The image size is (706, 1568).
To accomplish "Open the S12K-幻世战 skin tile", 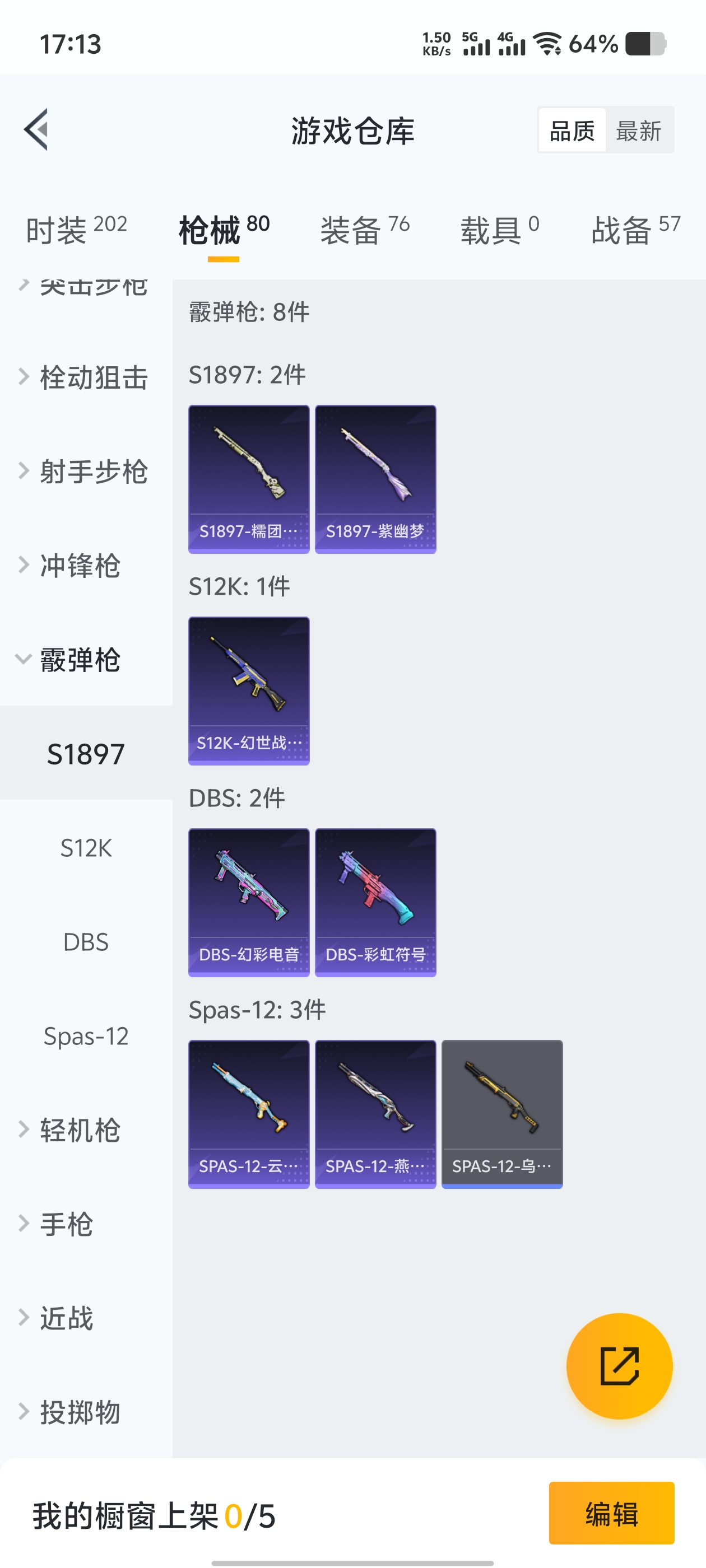I will click(249, 690).
